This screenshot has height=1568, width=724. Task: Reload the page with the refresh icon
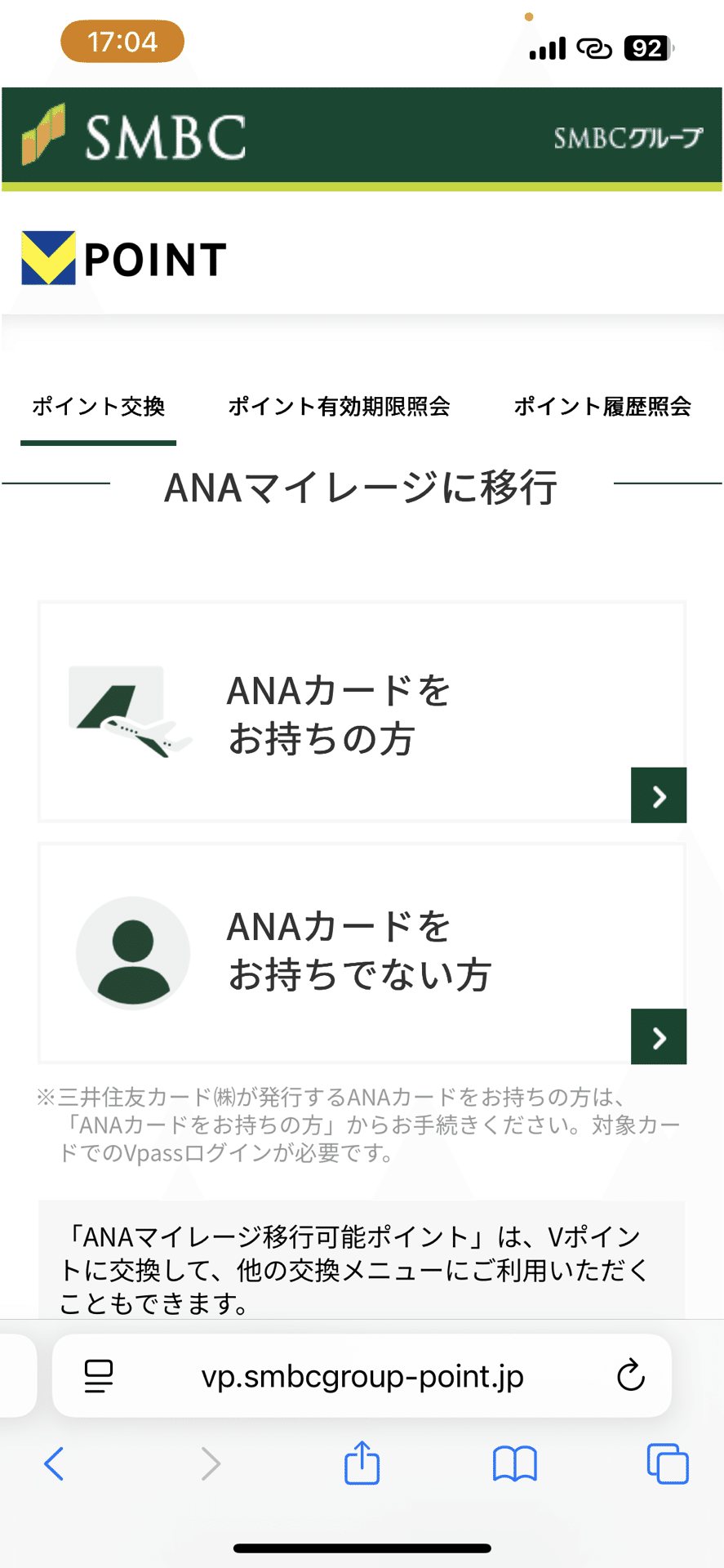(x=630, y=1375)
